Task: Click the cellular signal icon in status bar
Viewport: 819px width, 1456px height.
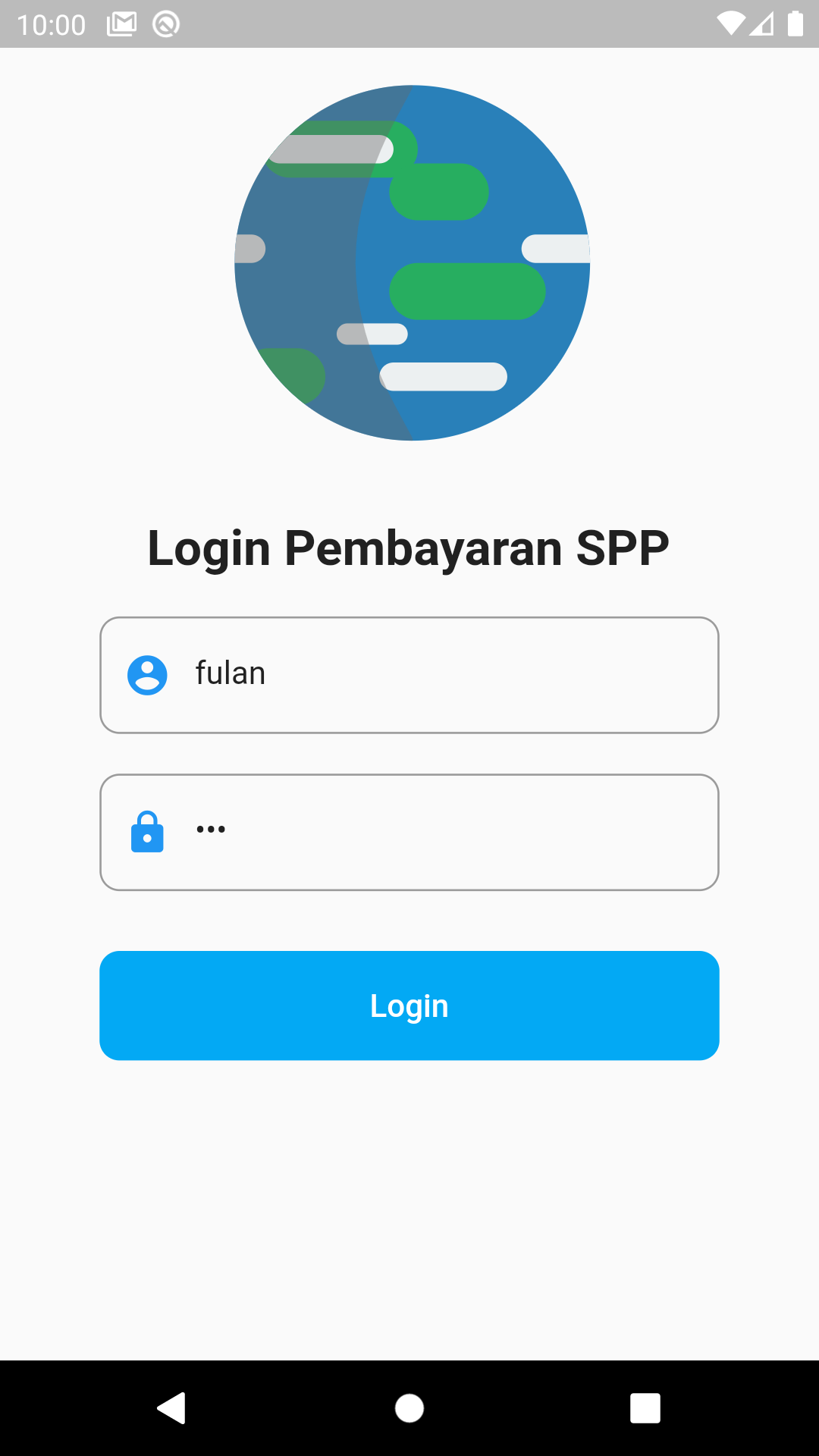Action: point(763,23)
